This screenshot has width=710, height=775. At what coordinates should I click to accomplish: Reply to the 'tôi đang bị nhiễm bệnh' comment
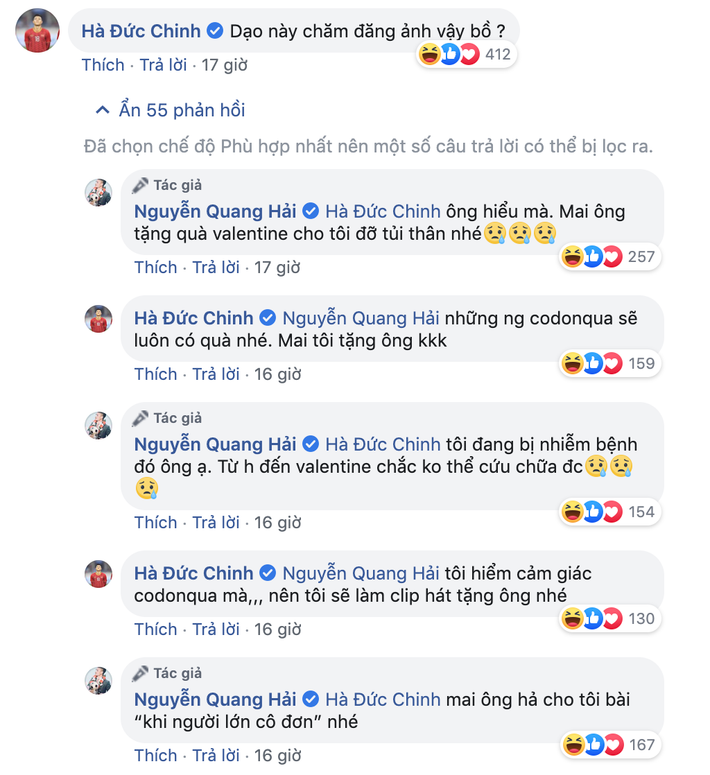pos(216,522)
